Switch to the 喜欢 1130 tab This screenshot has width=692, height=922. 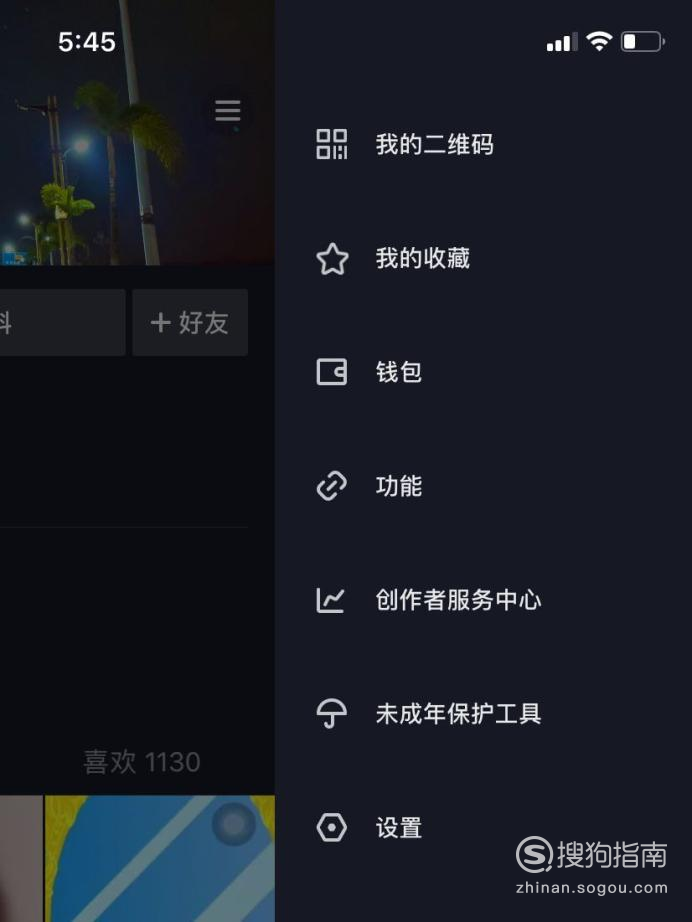click(141, 762)
